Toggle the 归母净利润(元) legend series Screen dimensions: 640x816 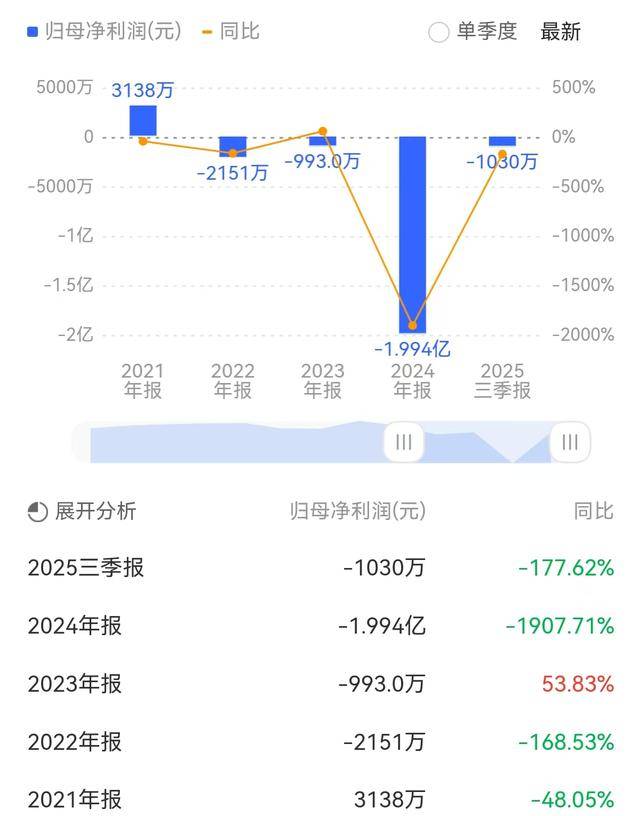[104, 31]
